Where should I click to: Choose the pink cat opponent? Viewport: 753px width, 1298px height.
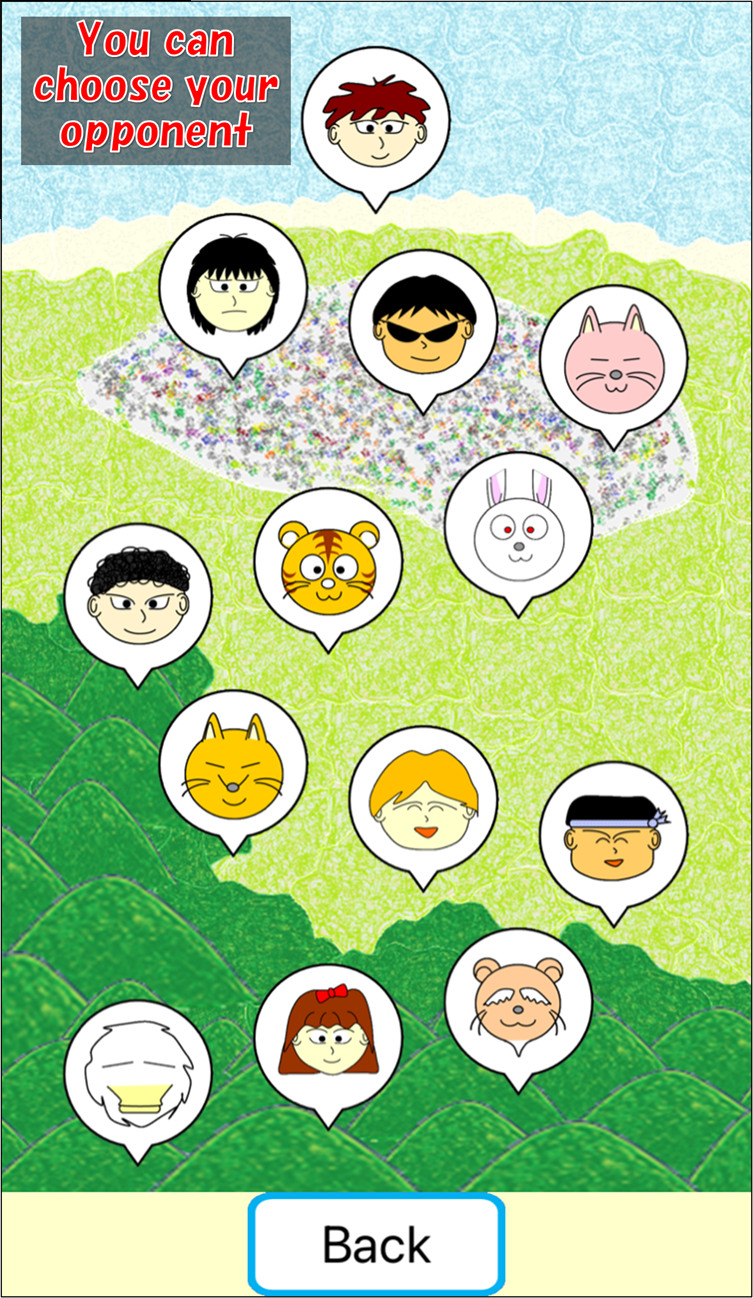613,358
